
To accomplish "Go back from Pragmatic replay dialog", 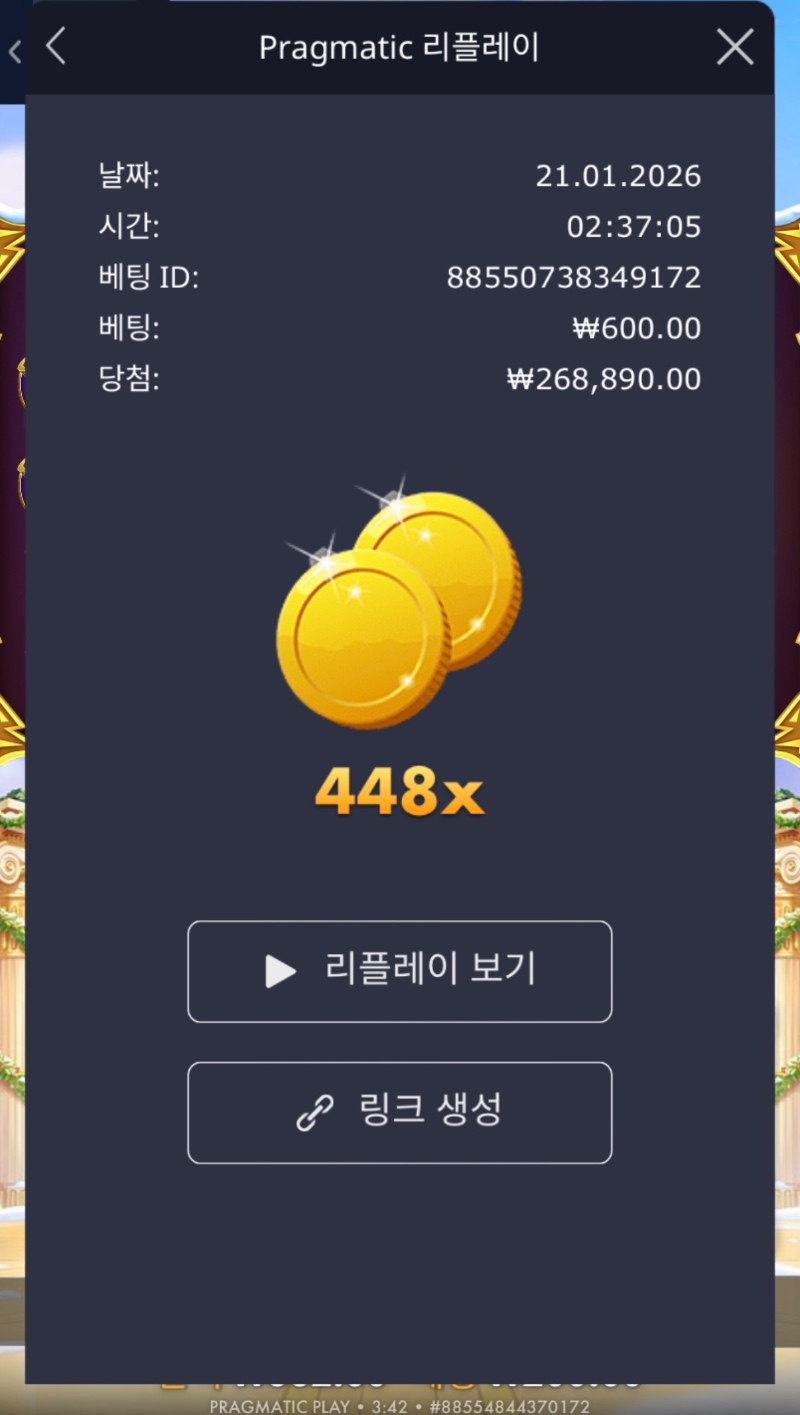I will point(56,47).
